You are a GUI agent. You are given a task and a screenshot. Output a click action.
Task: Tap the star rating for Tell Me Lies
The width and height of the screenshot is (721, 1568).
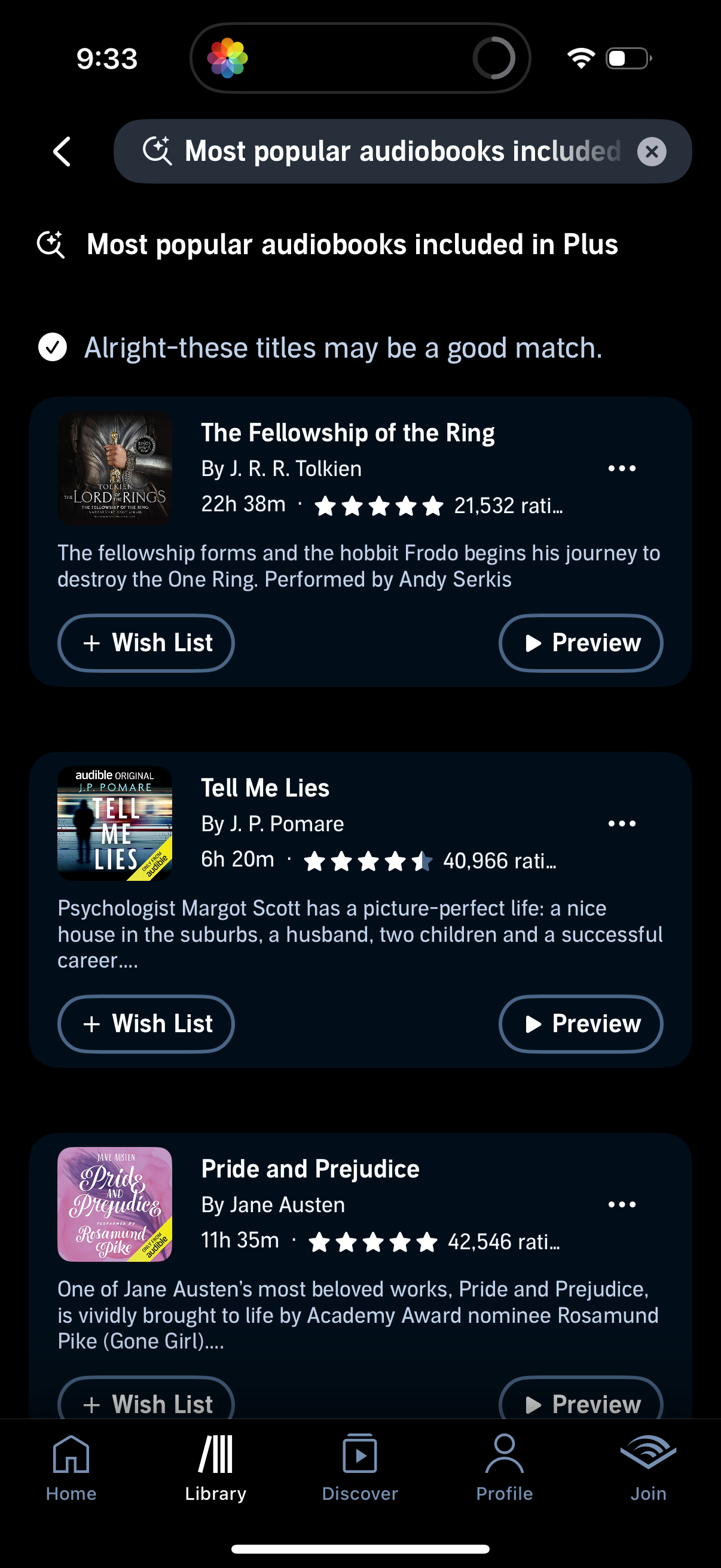(369, 861)
